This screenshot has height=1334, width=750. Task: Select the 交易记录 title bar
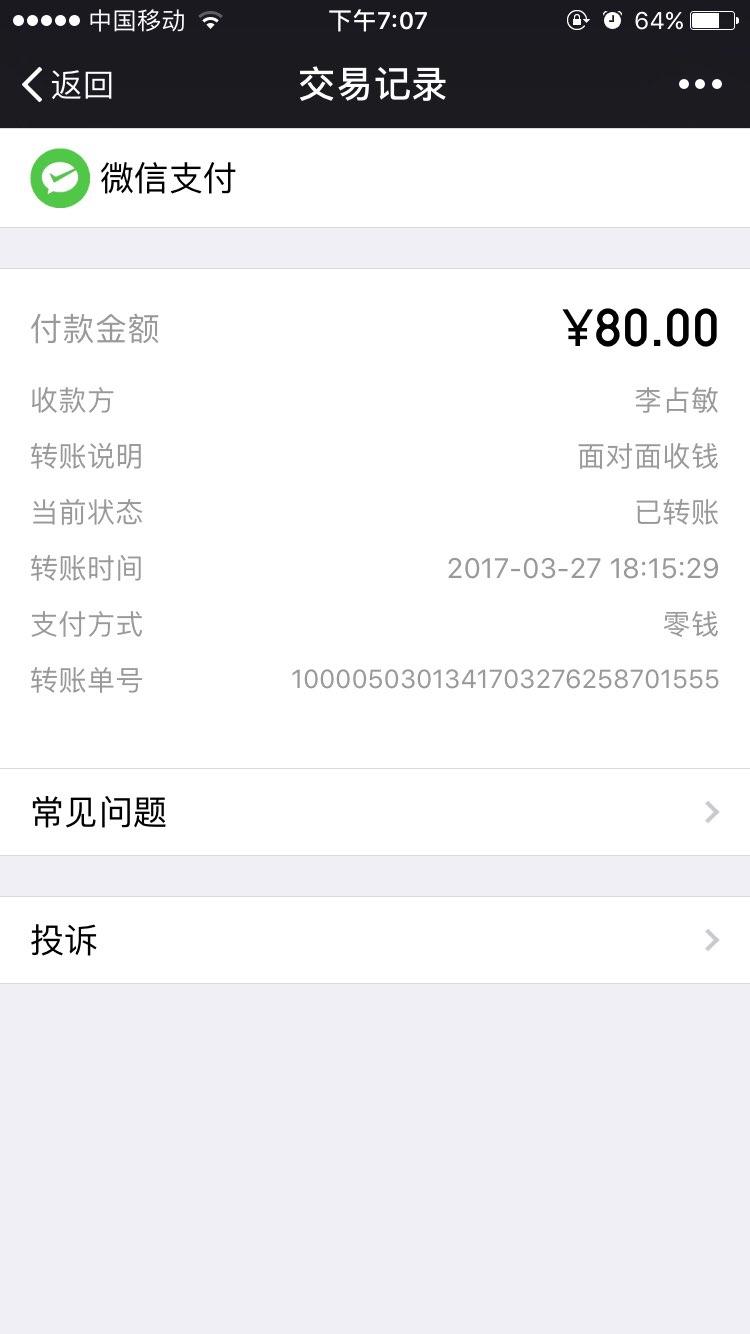coord(372,84)
